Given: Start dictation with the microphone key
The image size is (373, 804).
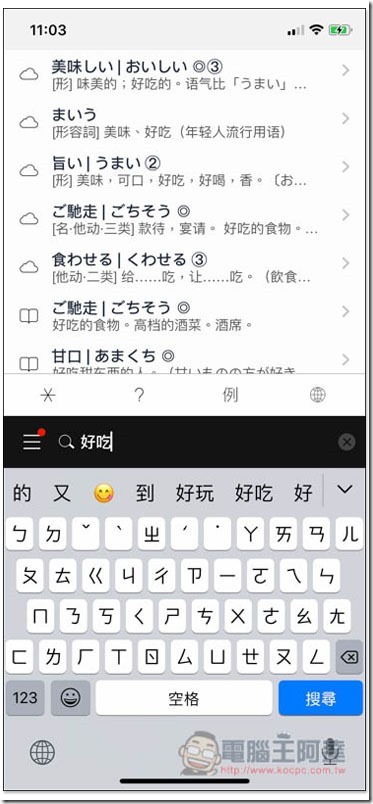Looking at the screenshot, I should (x=330, y=752).
